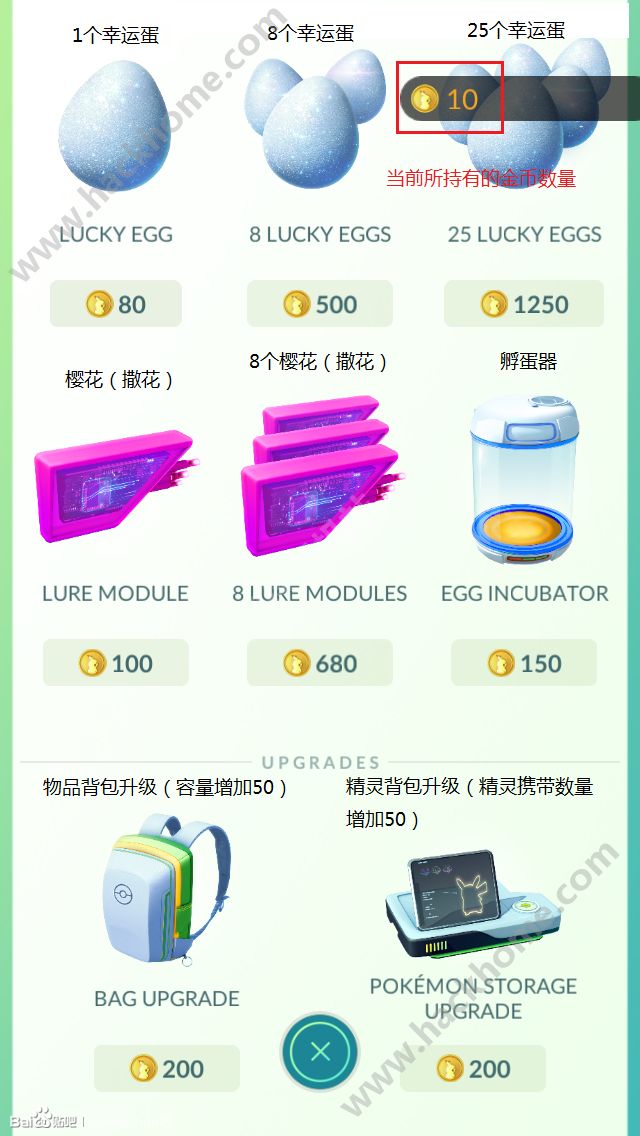Buy the Bag Upgrade for 200 coins
640x1136 pixels.
pyautogui.click(x=167, y=1069)
